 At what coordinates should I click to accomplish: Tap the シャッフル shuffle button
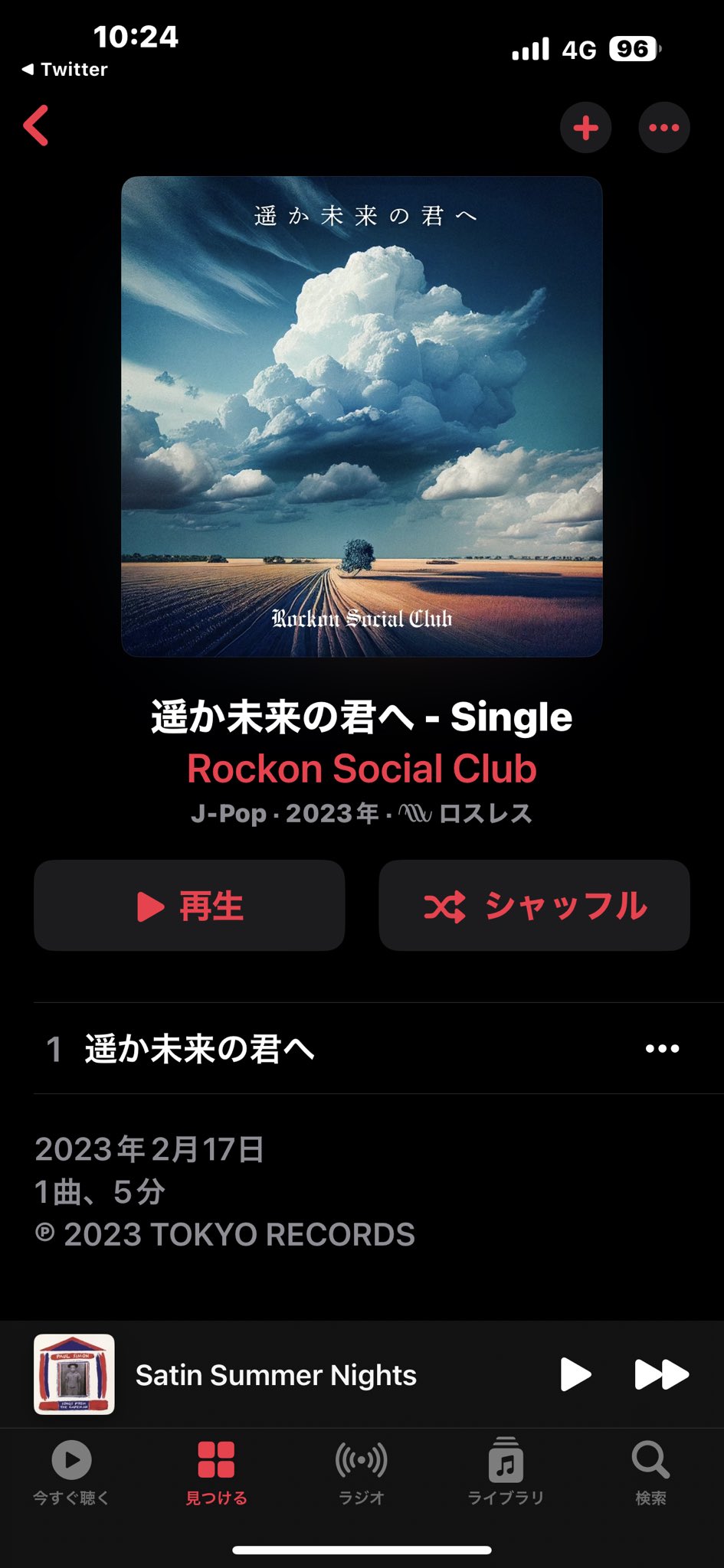[x=534, y=906]
